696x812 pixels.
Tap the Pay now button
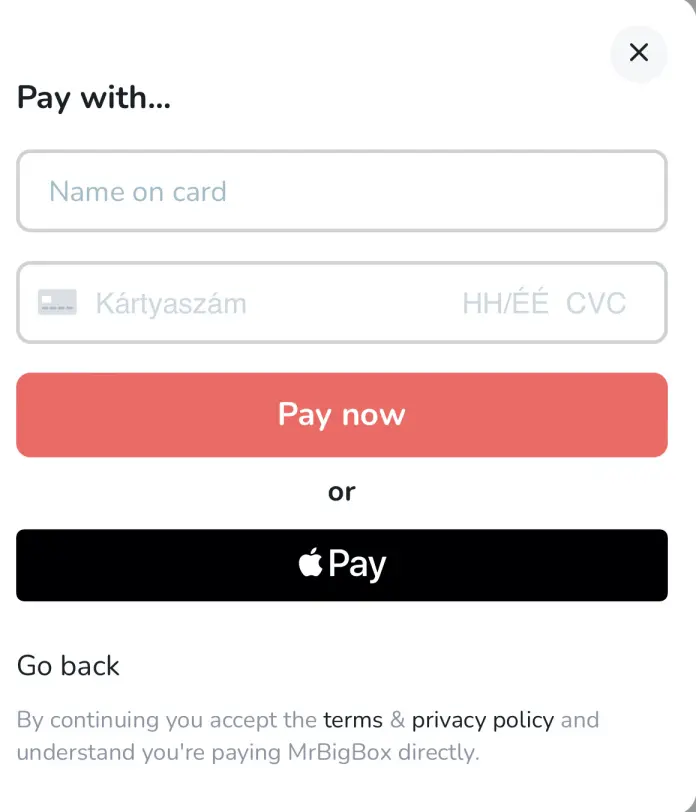point(341,415)
